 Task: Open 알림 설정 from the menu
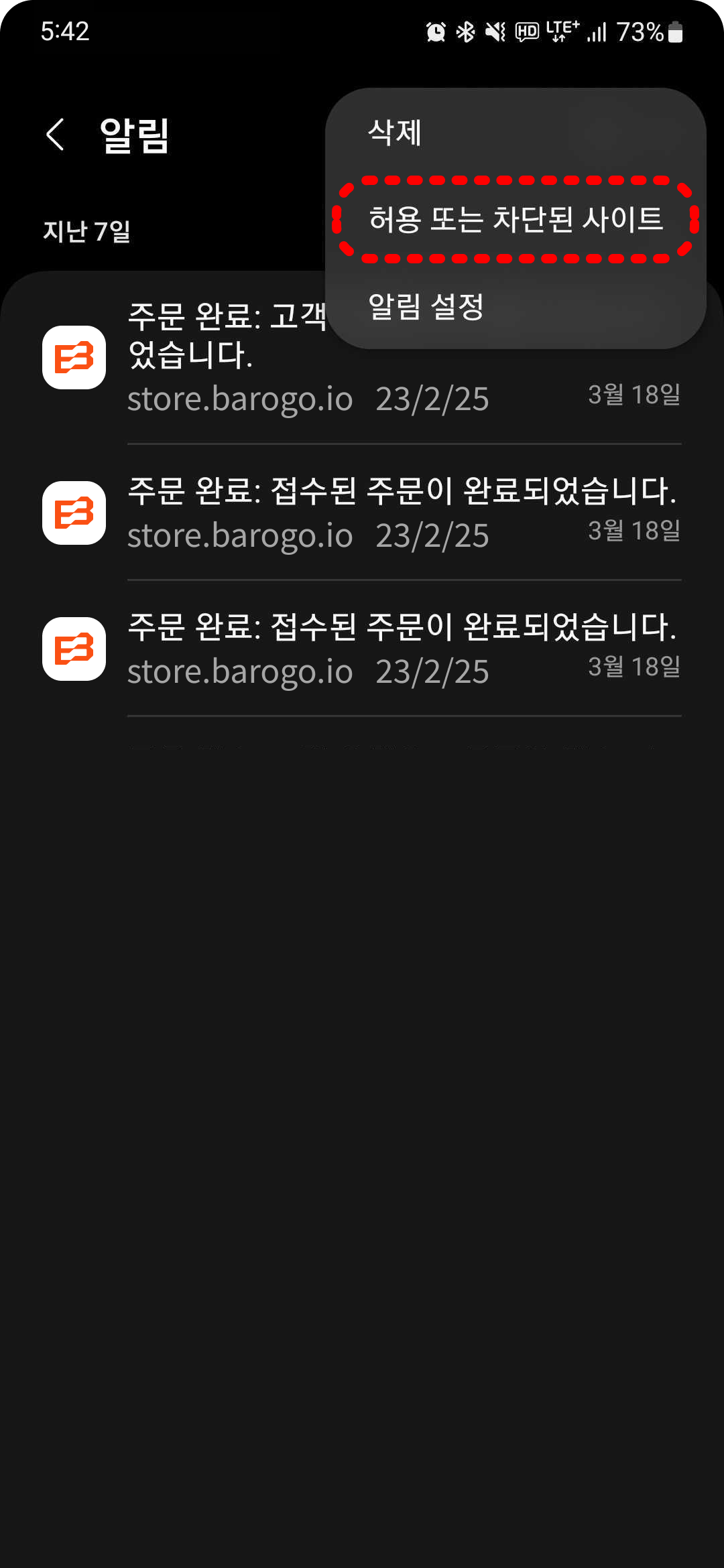(515, 306)
